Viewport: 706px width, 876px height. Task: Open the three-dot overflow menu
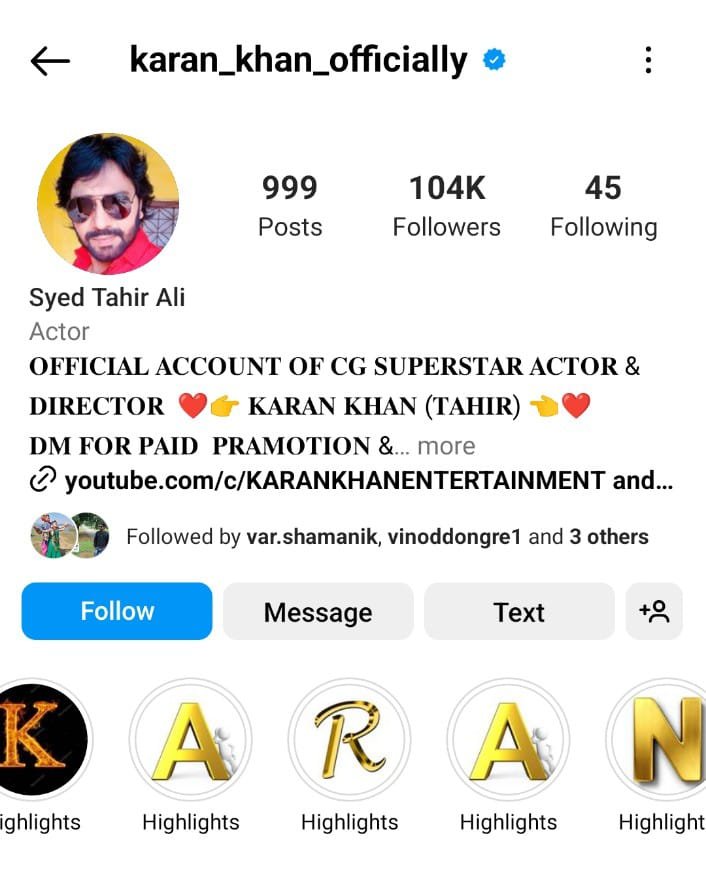tap(648, 60)
